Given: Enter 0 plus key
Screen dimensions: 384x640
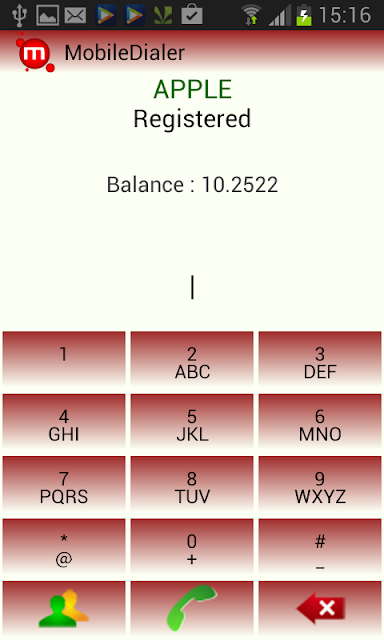Looking at the screenshot, I should [192, 545].
